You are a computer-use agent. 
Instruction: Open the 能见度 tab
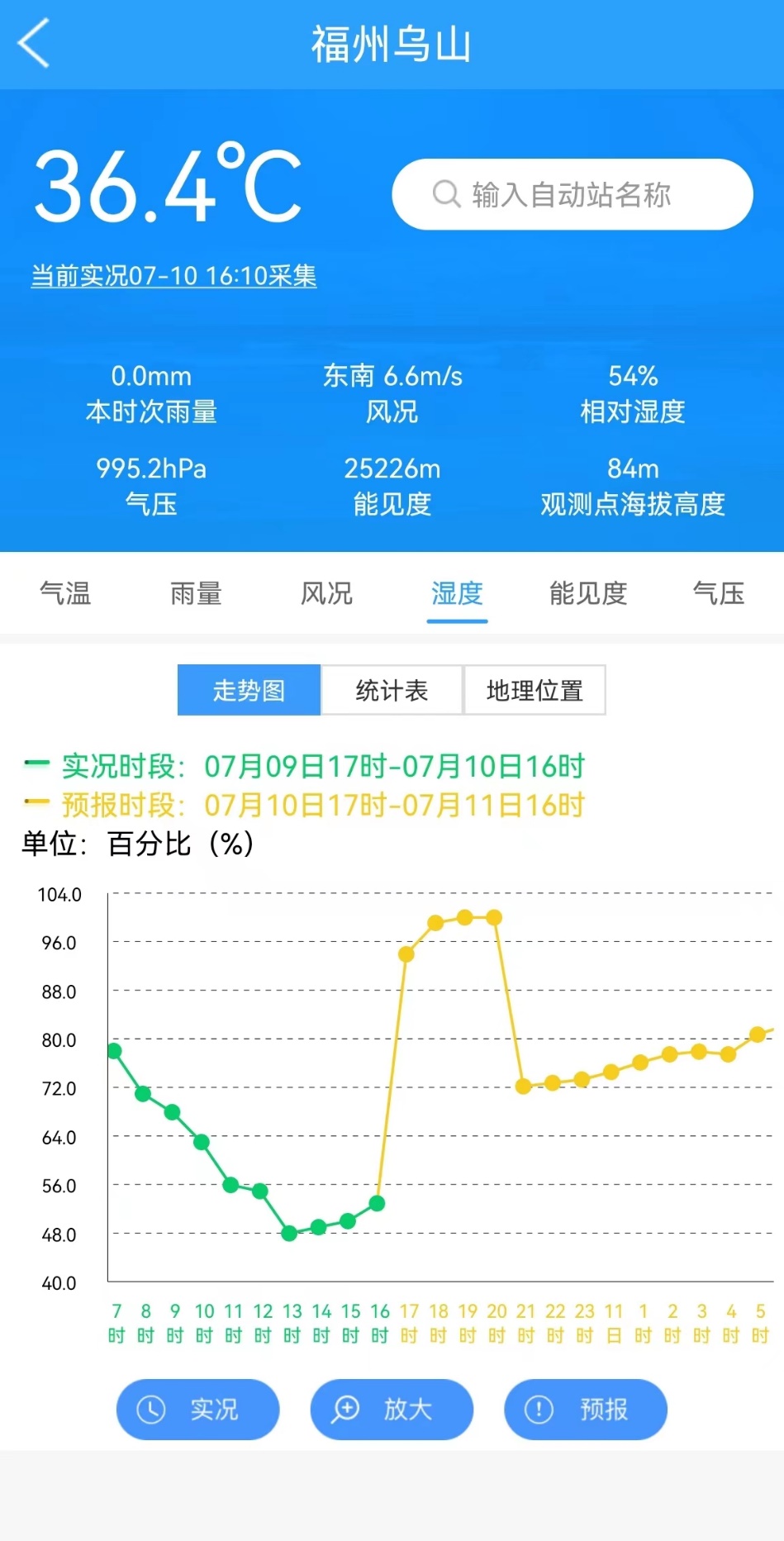point(588,593)
